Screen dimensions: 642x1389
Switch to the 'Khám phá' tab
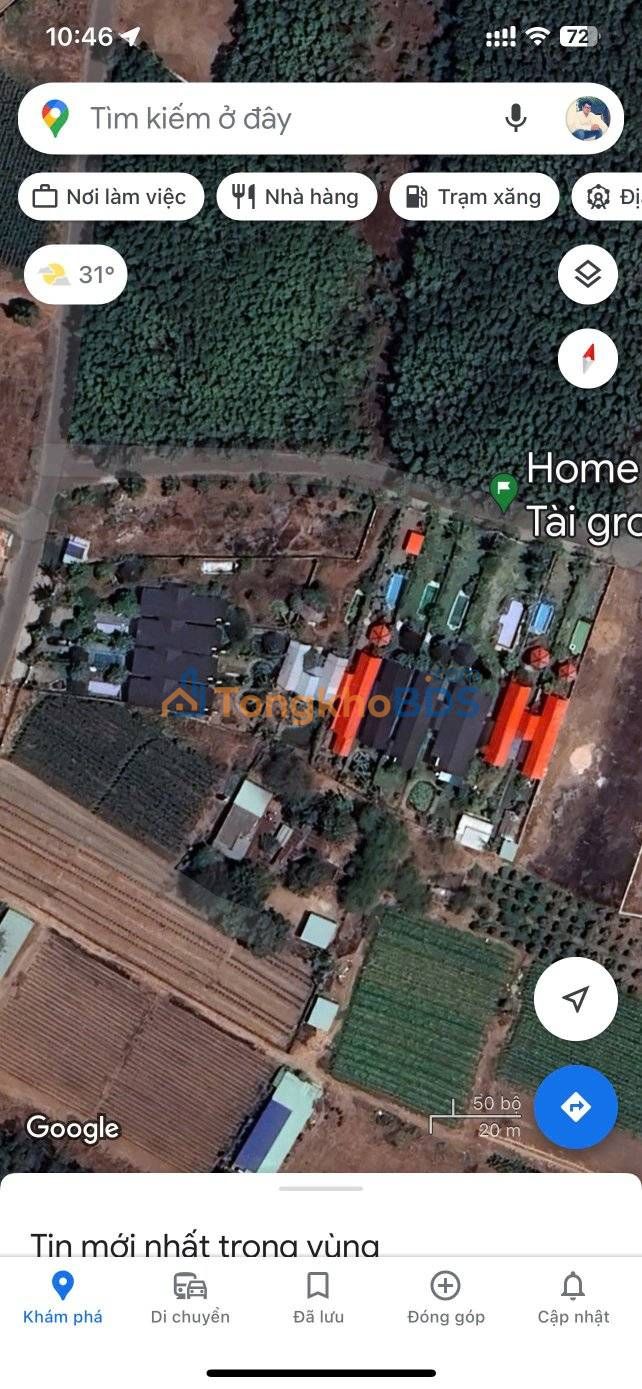coord(63,1298)
